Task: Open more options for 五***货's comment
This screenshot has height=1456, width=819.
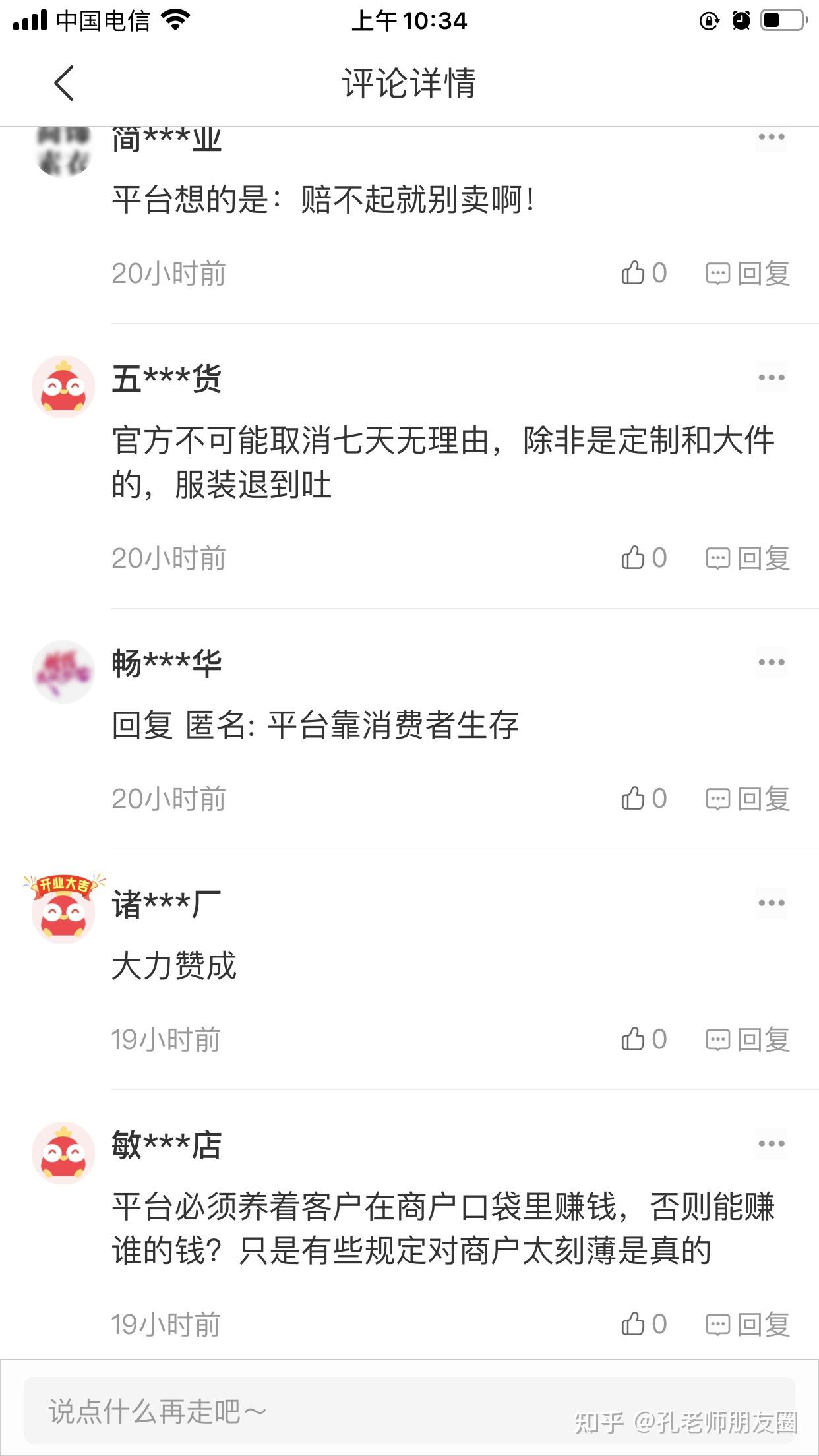Action: pyautogui.click(x=771, y=378)
